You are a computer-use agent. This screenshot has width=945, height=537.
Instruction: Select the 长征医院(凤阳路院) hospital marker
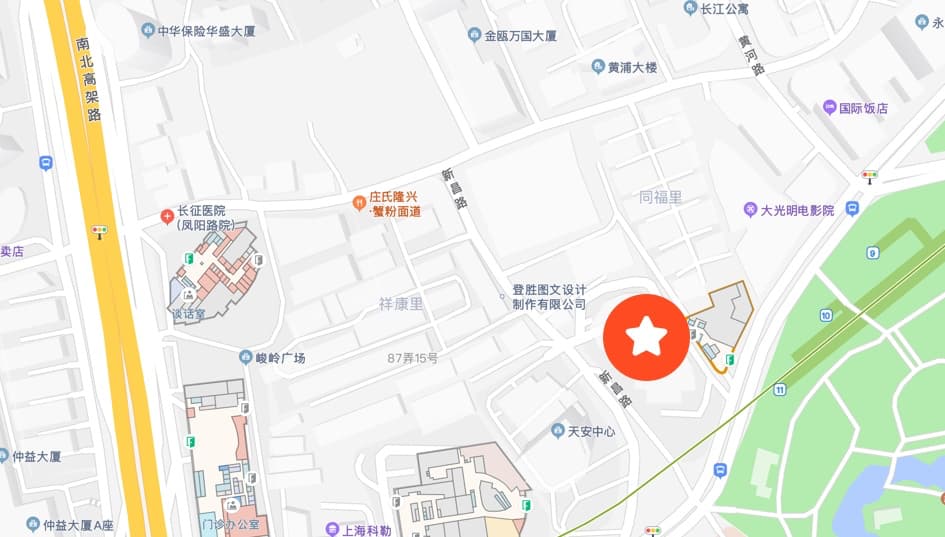pos(168,215)
